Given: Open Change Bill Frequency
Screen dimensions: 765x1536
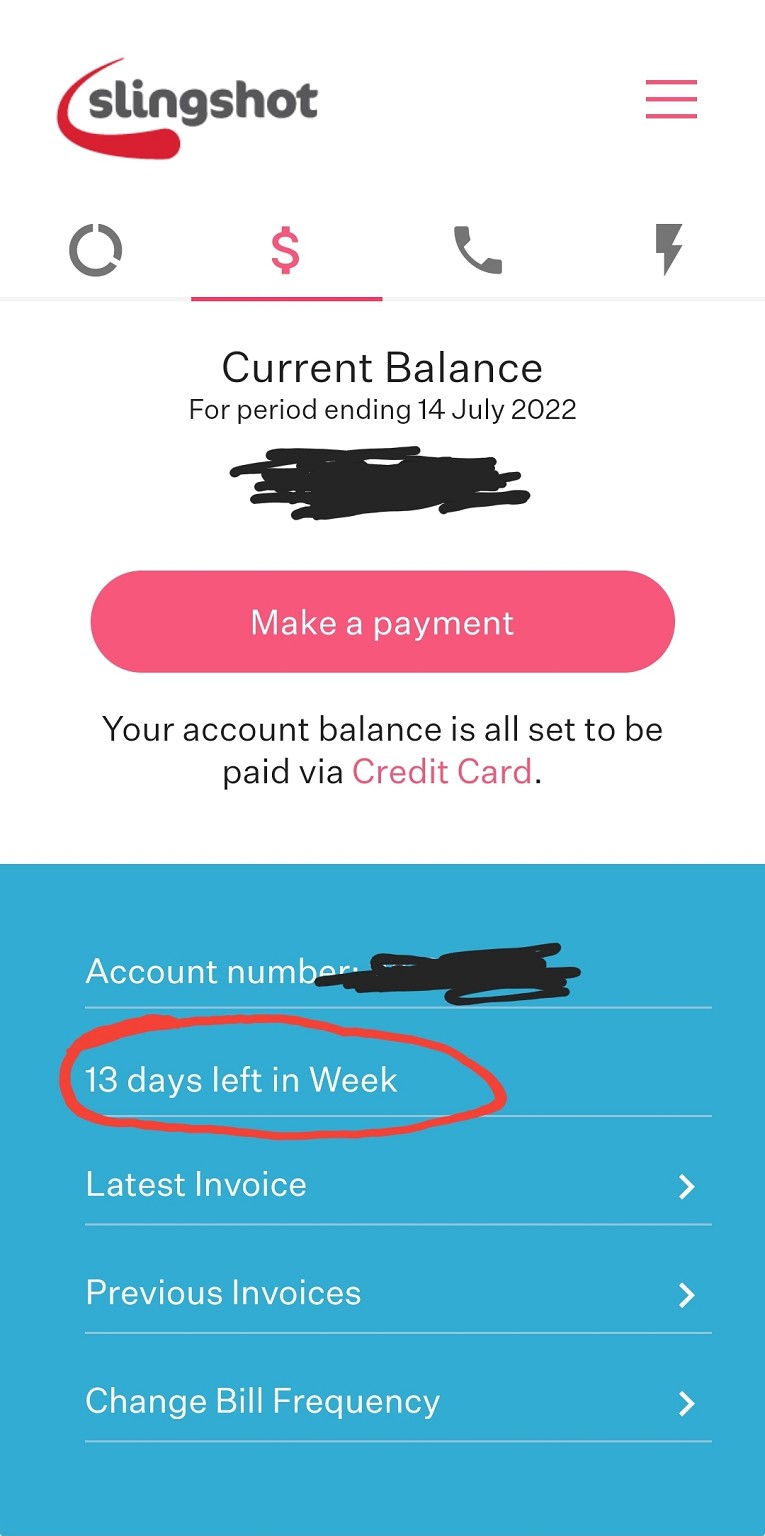Looking at the screenshot, I should (x=397, y=1402).
